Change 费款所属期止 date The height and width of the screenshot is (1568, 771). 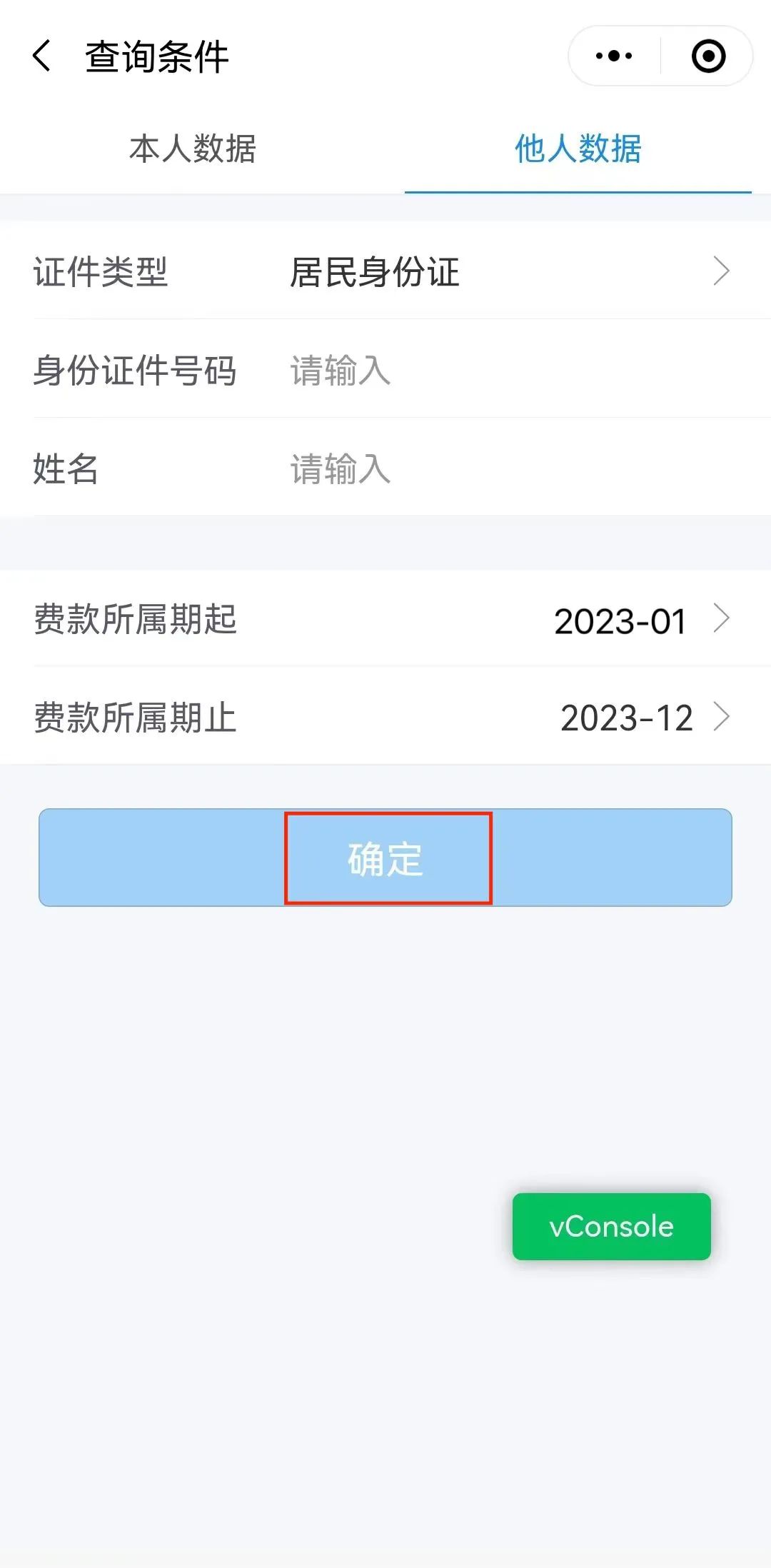click(x=385, y=717)
